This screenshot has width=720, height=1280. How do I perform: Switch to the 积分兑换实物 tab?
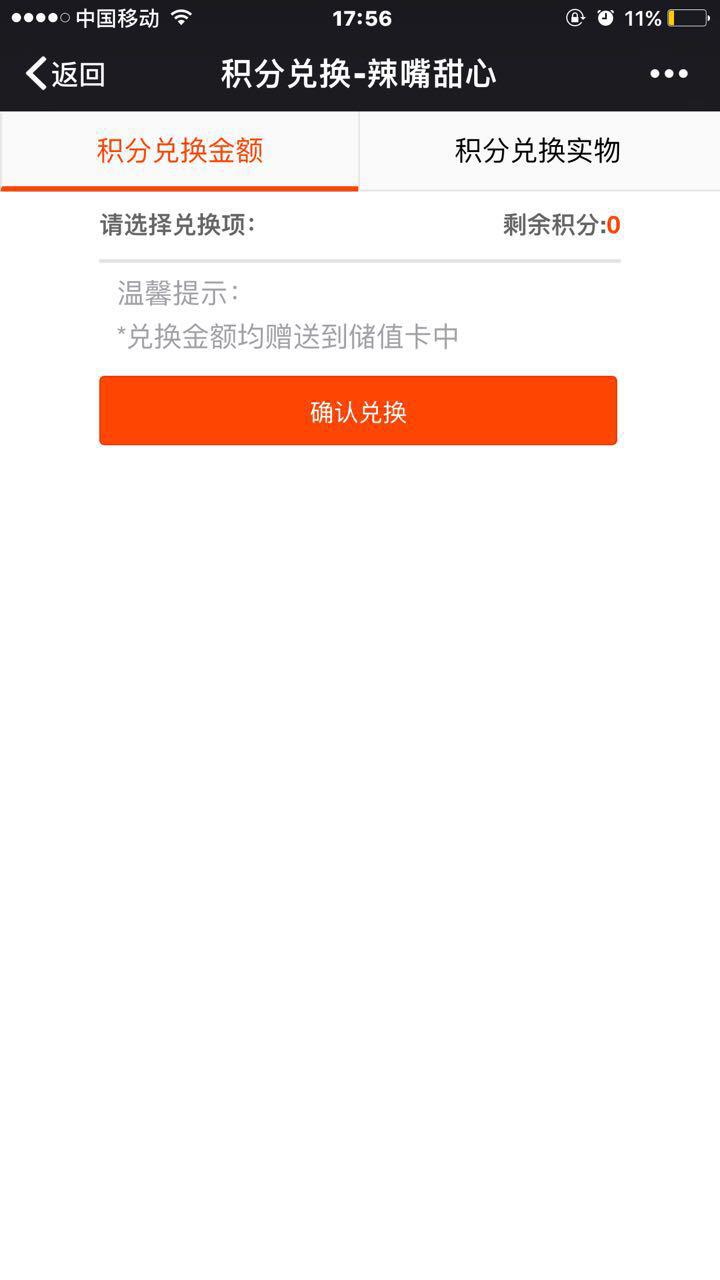click(x=538, y=151)
